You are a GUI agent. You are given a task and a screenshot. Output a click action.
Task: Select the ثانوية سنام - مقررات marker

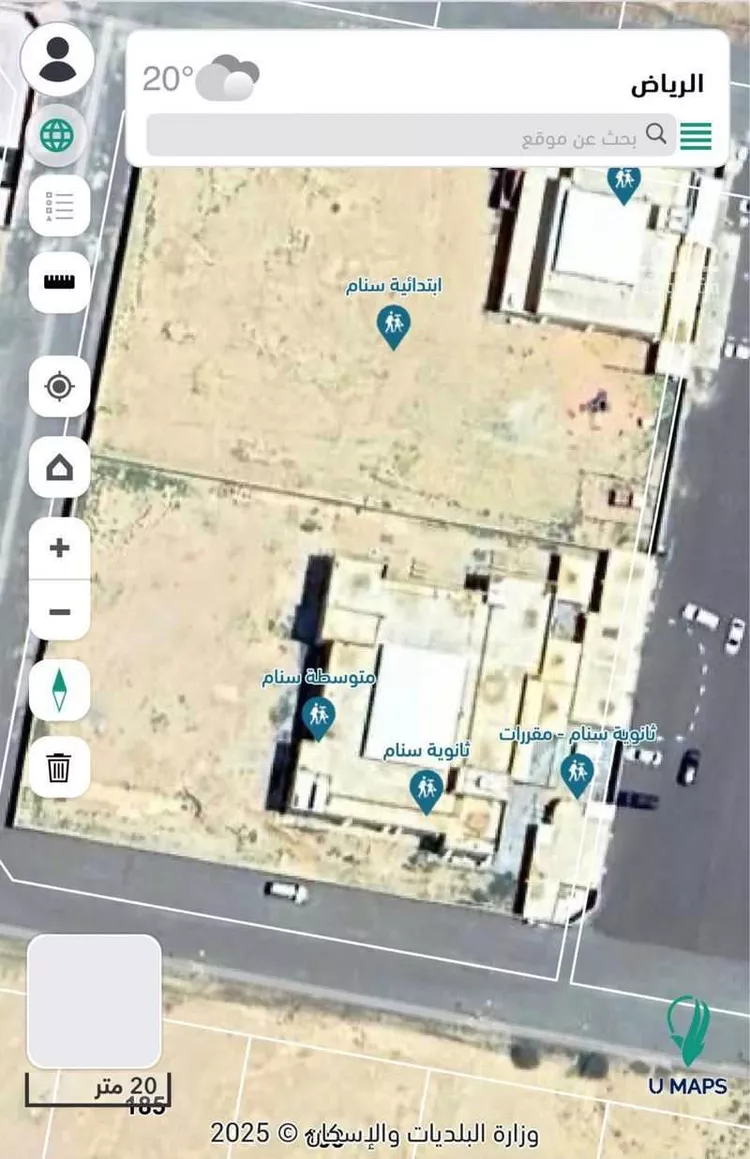(x=576, y=773)
